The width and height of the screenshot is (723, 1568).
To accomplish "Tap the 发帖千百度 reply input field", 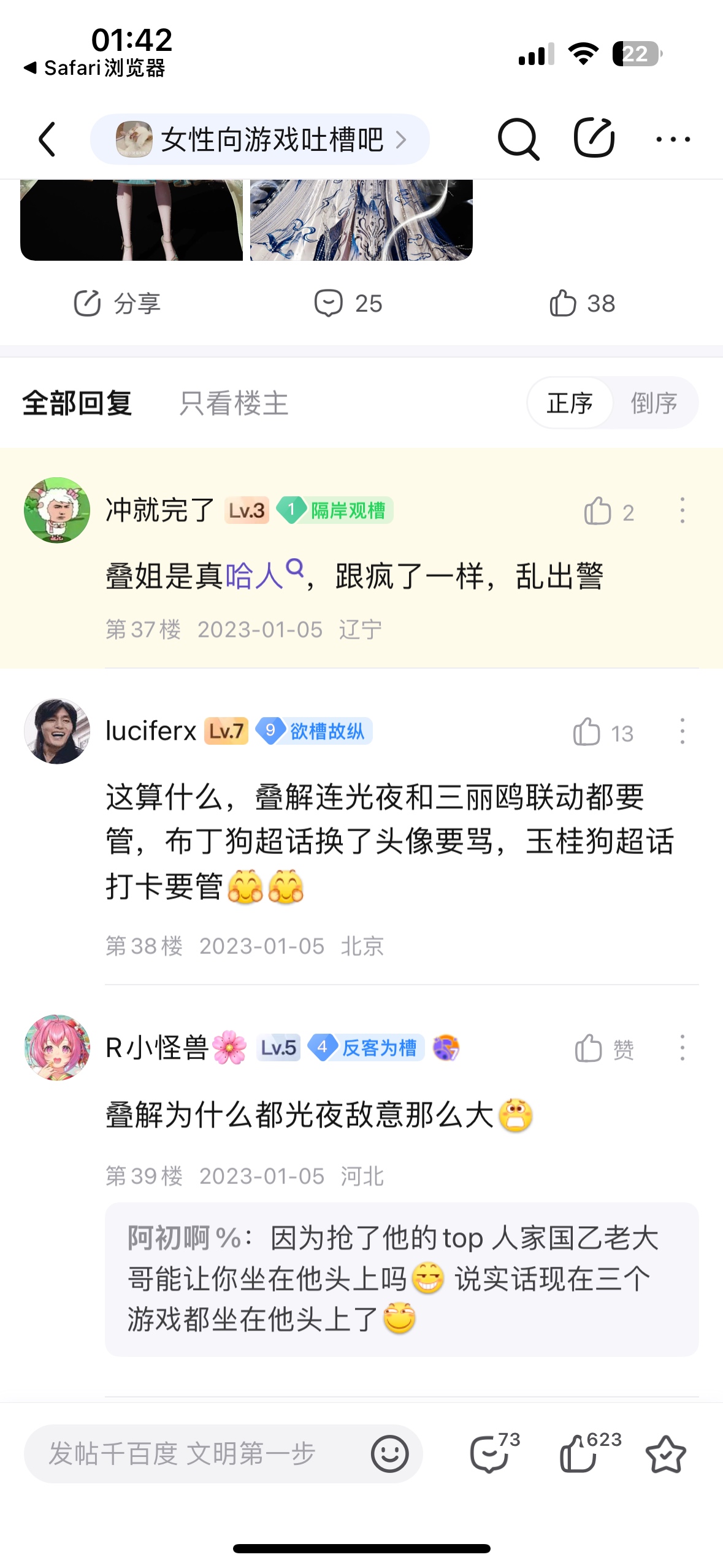I will click(196, 1453).
